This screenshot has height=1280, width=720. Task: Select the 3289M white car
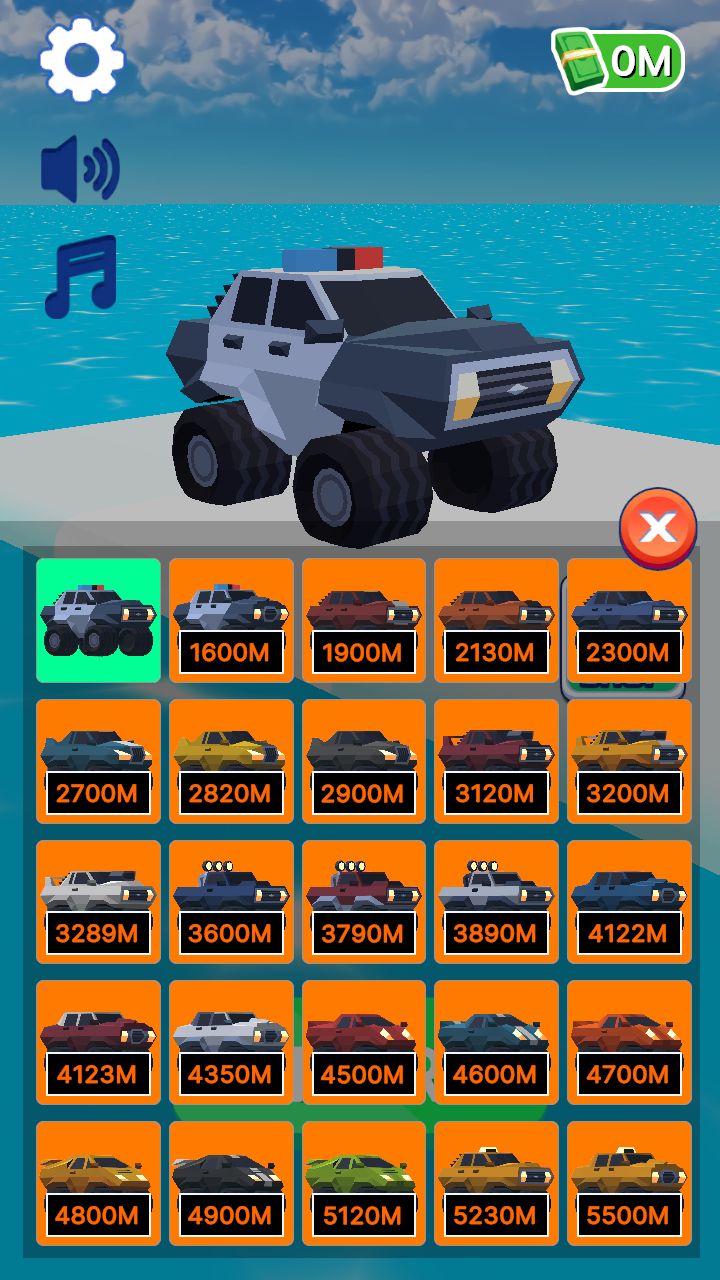[98, 902]
